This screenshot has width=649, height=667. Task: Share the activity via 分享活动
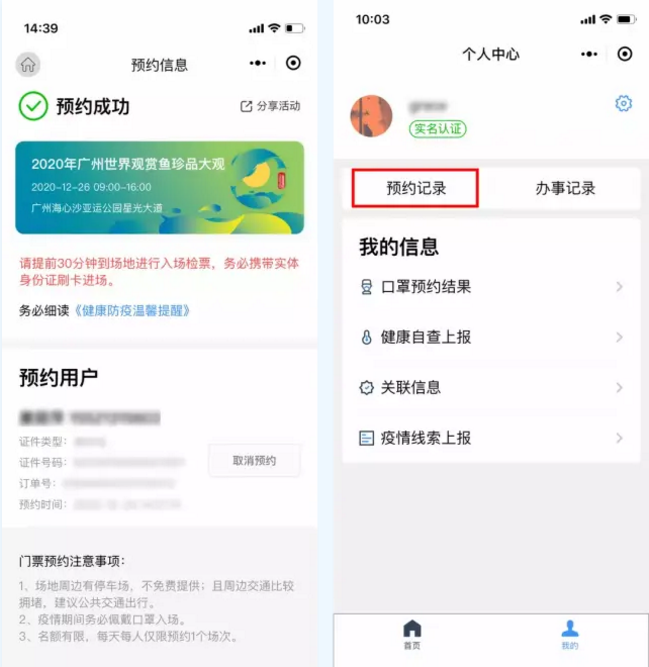point(270,106)
